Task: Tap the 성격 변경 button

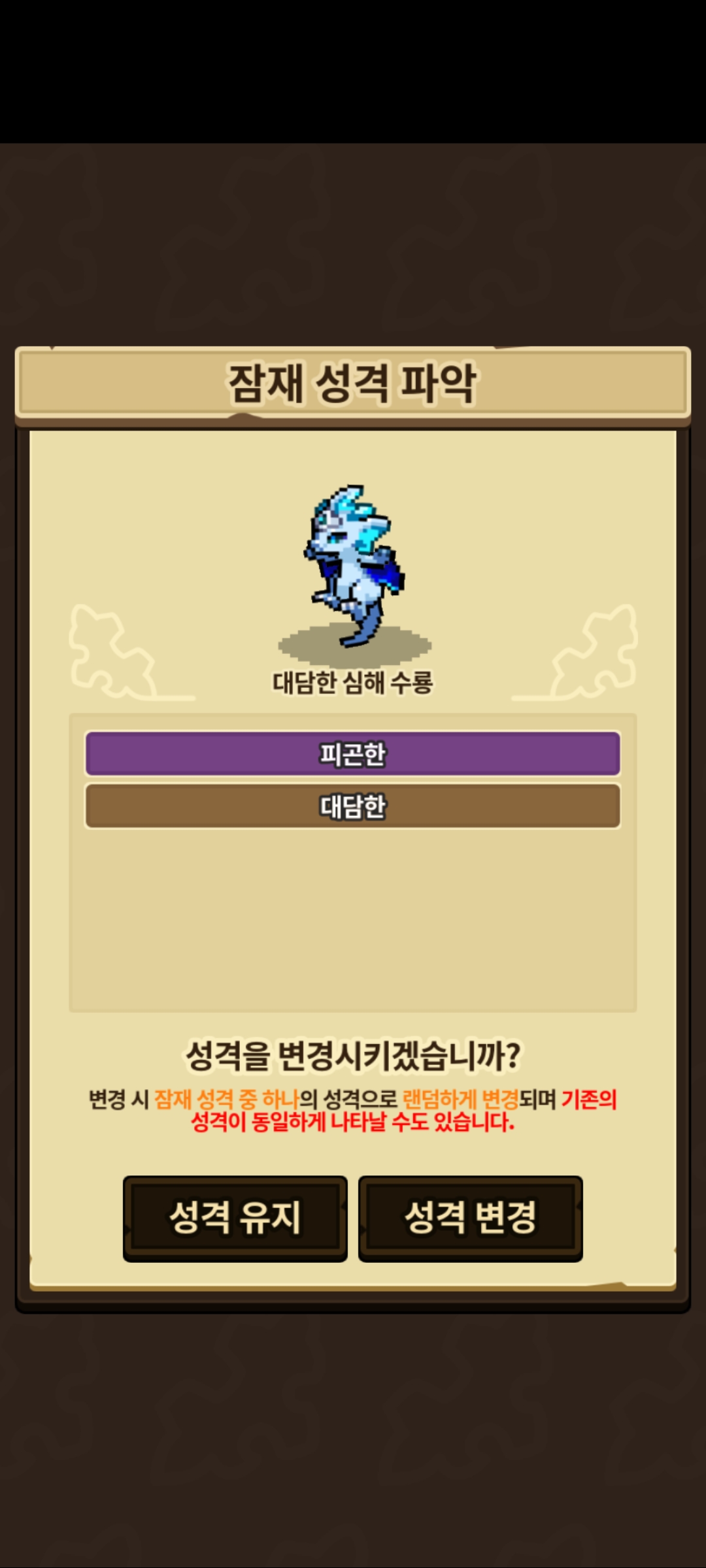Action: tap(470, 1218)
